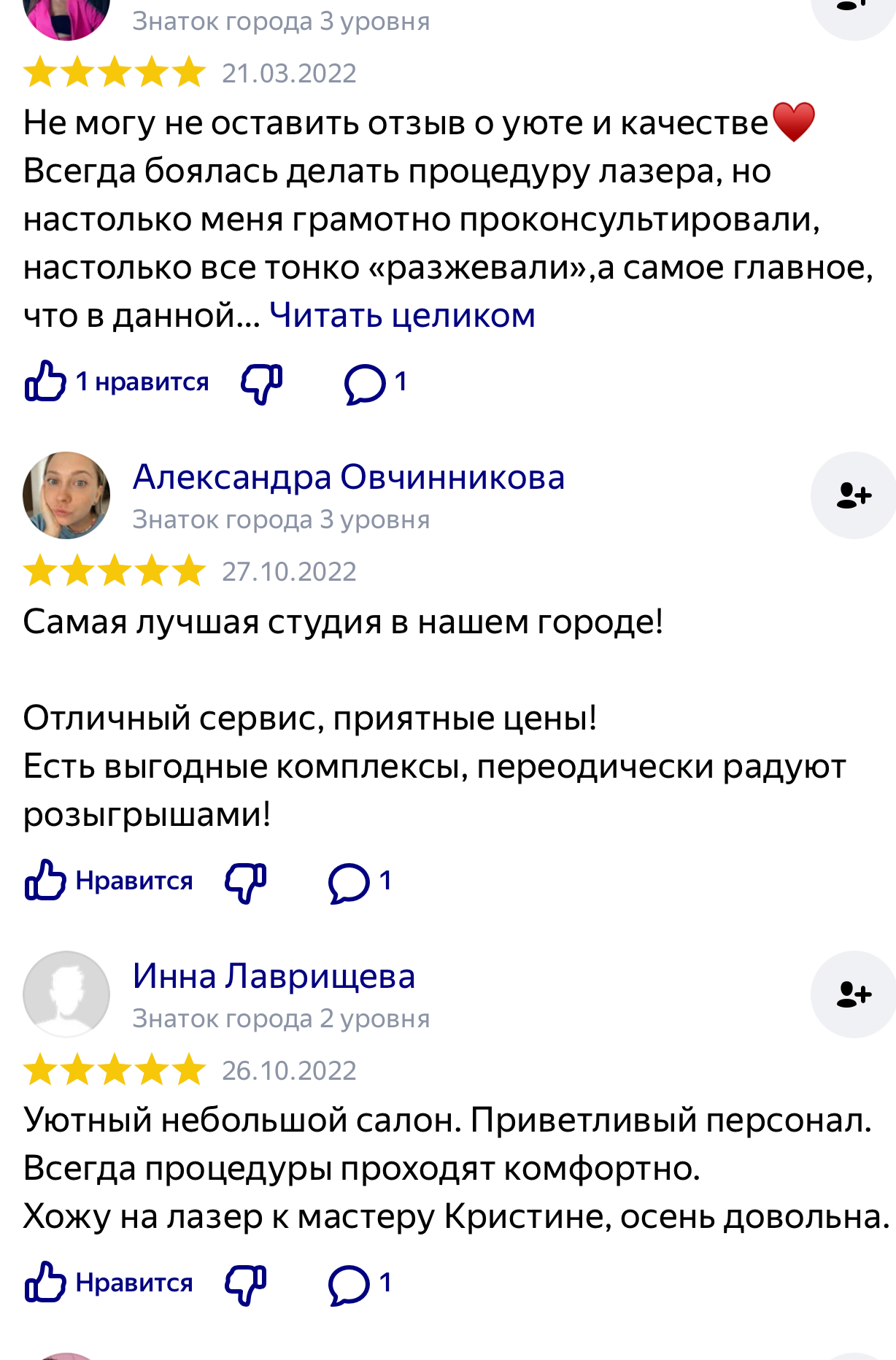This screenshot has height=1360, width=896.
Task: Dislike the review dated 21.03.2022
Action: coord(262,382)
